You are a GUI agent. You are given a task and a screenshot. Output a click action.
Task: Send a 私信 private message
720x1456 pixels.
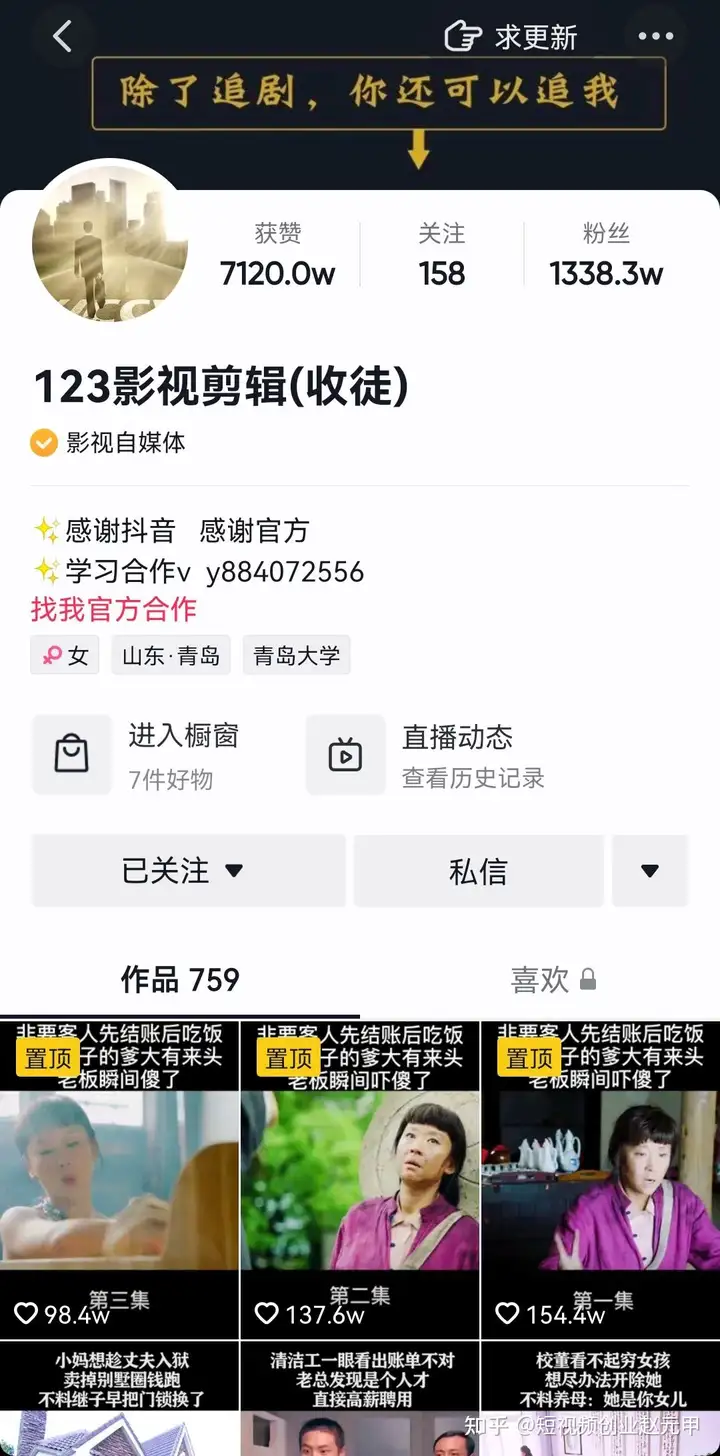(478, 871)
